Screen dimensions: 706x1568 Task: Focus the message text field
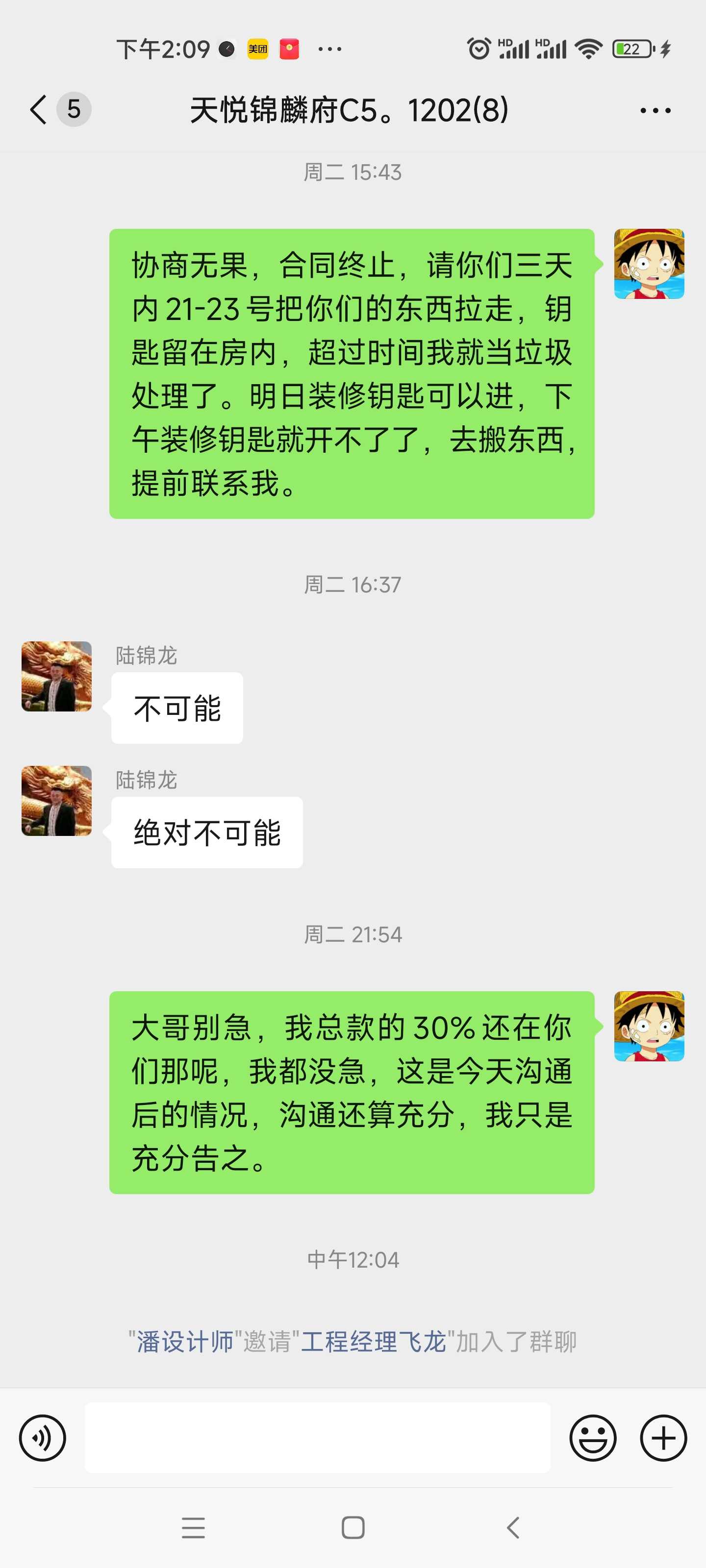pyautogui.click(x=317, y=1438)
